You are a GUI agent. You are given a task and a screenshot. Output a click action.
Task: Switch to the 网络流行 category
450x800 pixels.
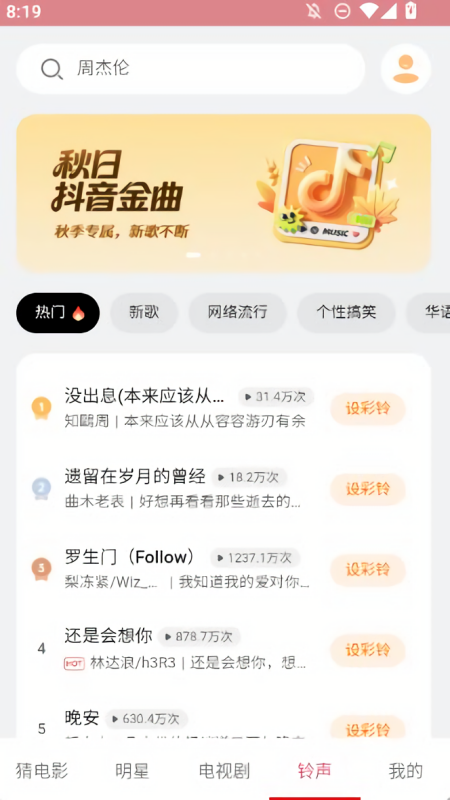tap(237, 313)
